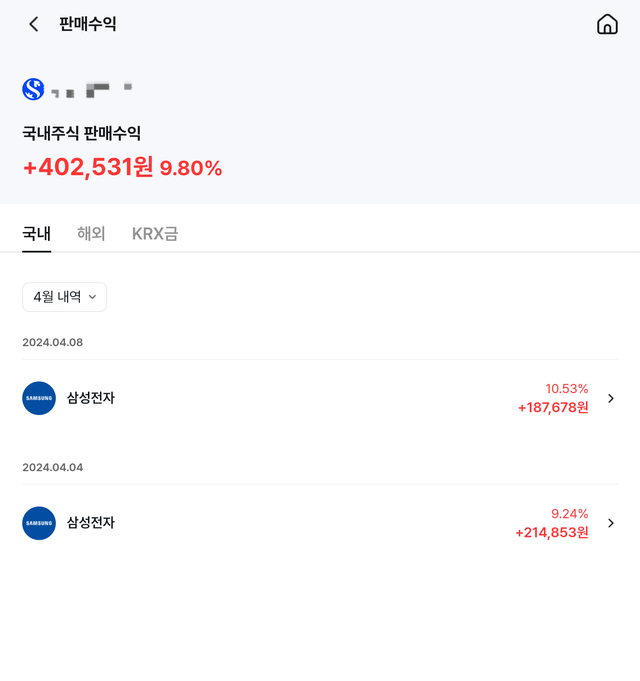Expand the 4월 내역 dropdown

point(64,297)
